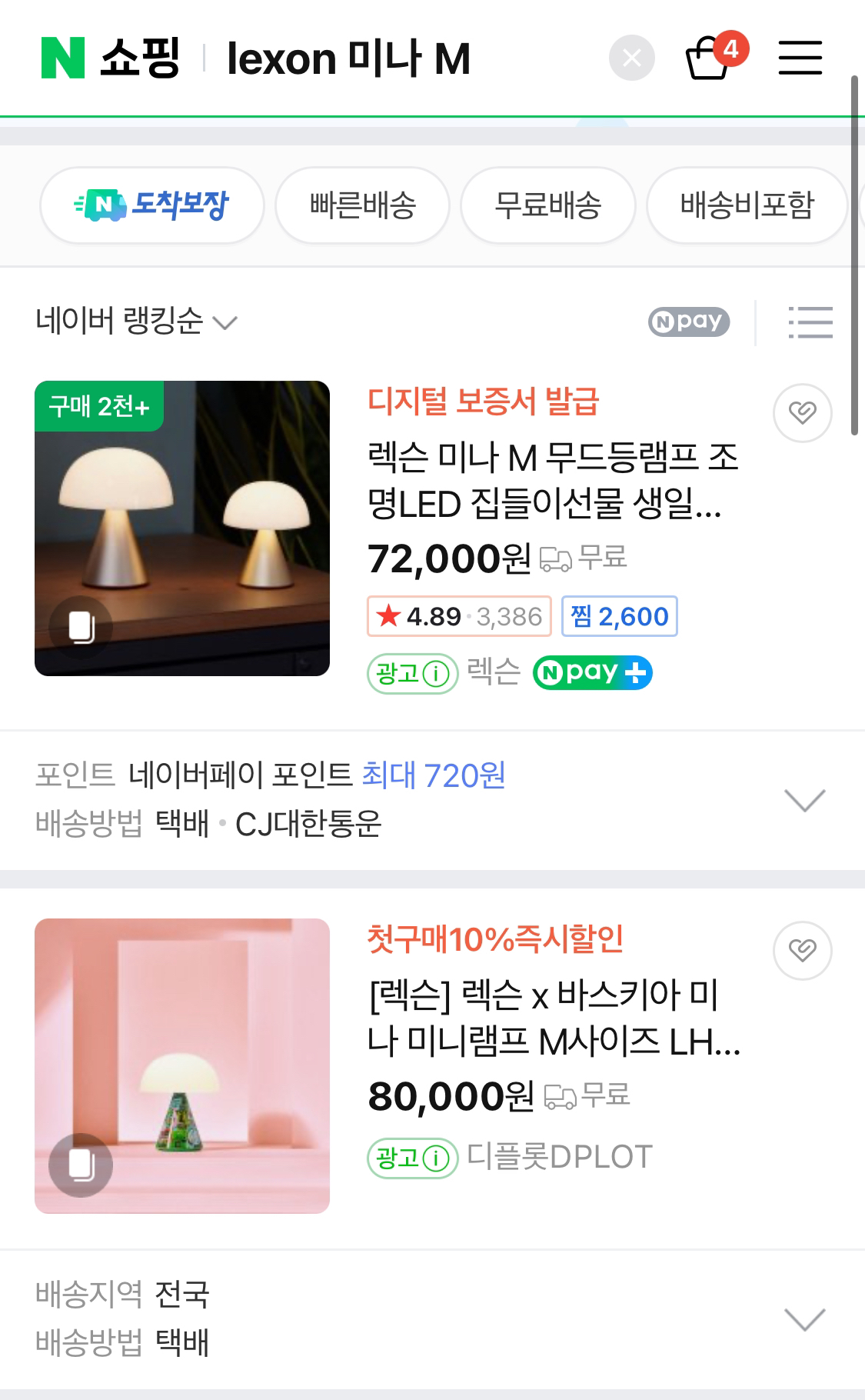Open the 렉슨 미나 M 무드등램프 product
This screenshot has width=865, height=1400.
[552, 481]
